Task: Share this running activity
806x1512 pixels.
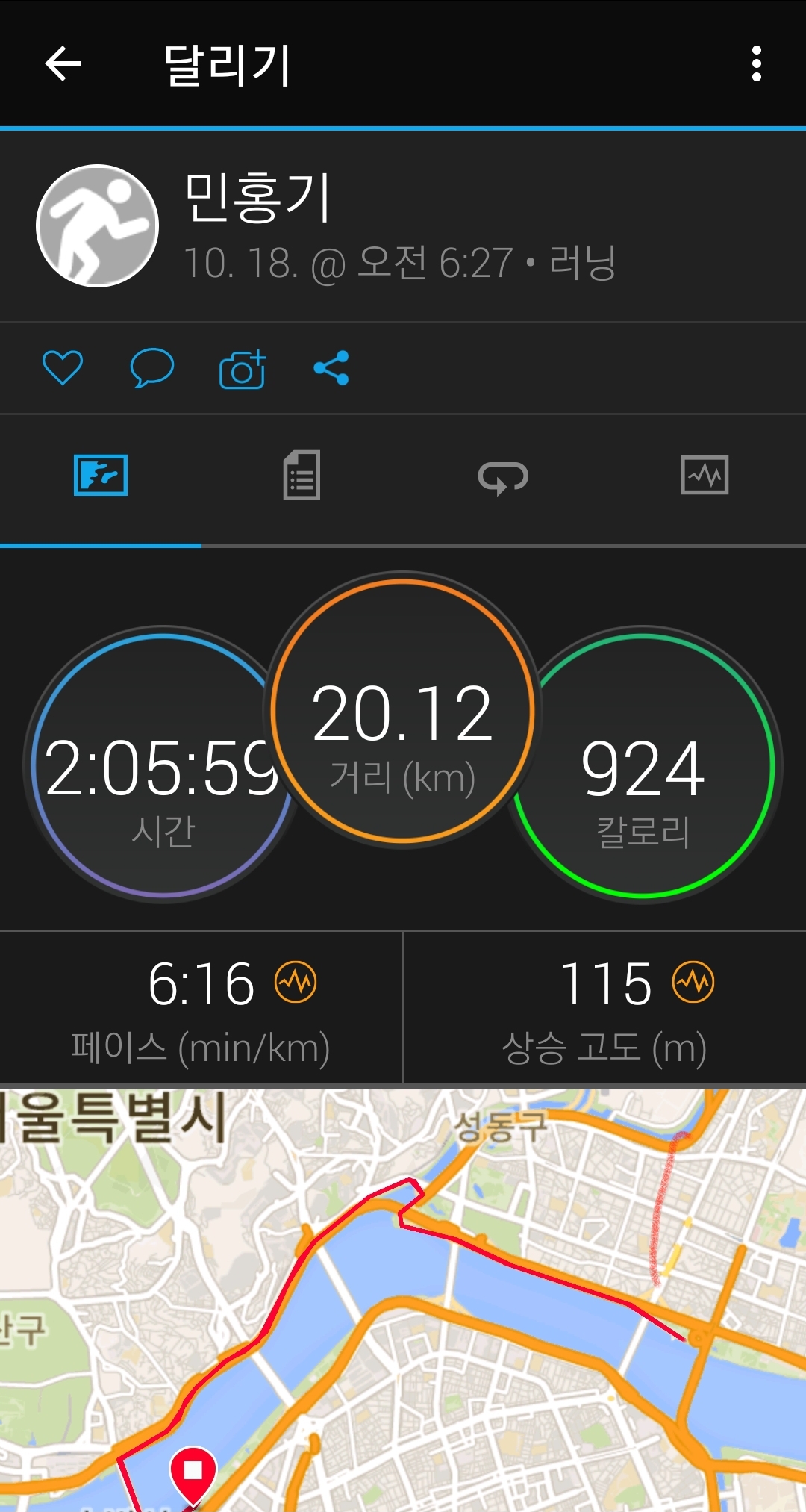Action: (331, 367)
